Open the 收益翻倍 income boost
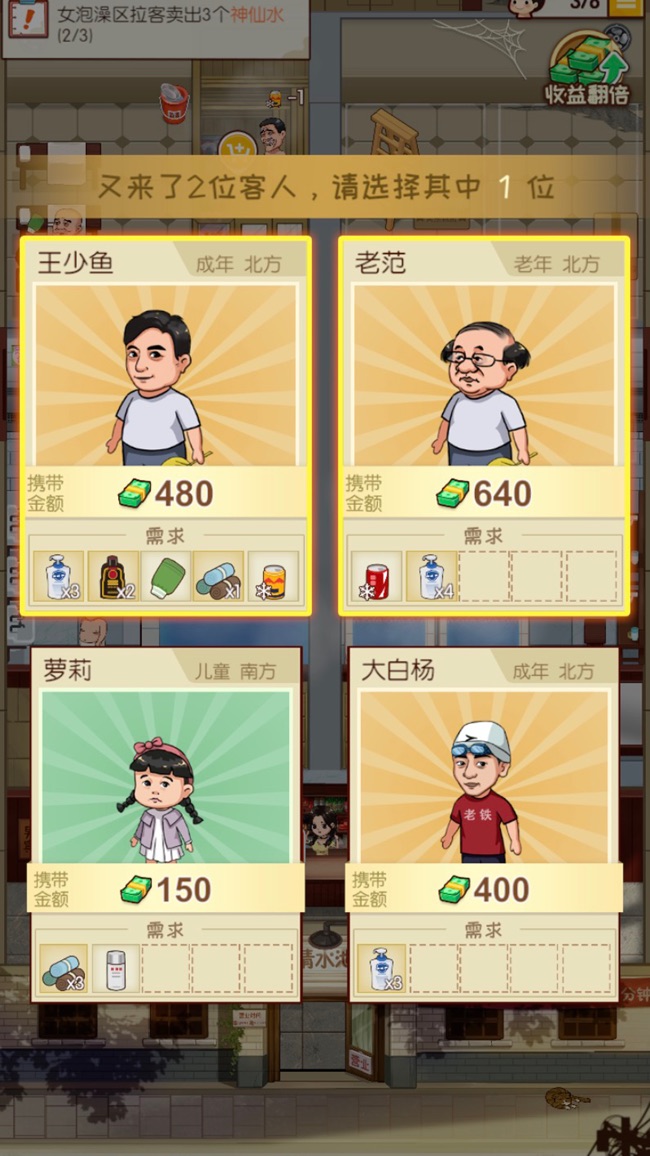Viewport: 650px width, 1156px height. [x=587, y=70]
